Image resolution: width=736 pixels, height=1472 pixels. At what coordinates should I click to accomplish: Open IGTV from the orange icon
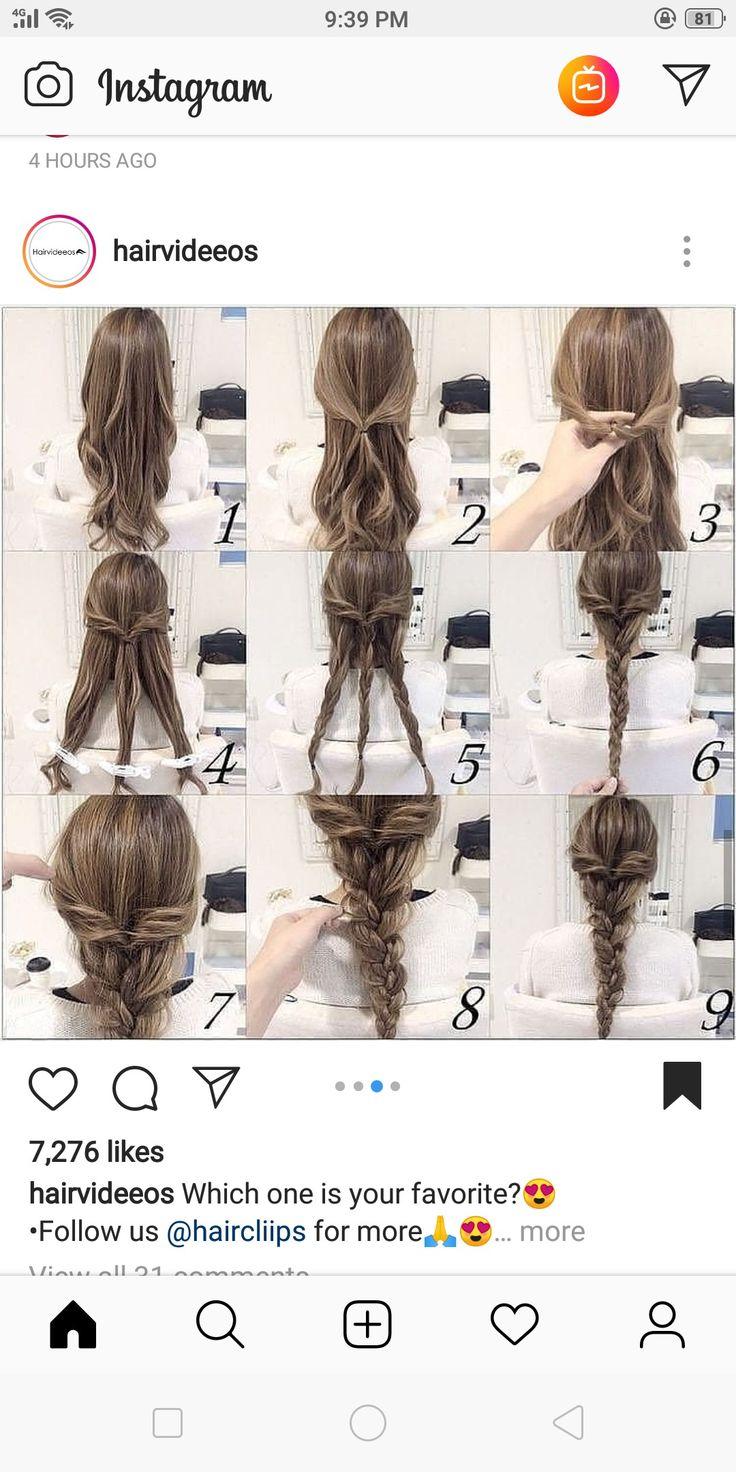588,86
